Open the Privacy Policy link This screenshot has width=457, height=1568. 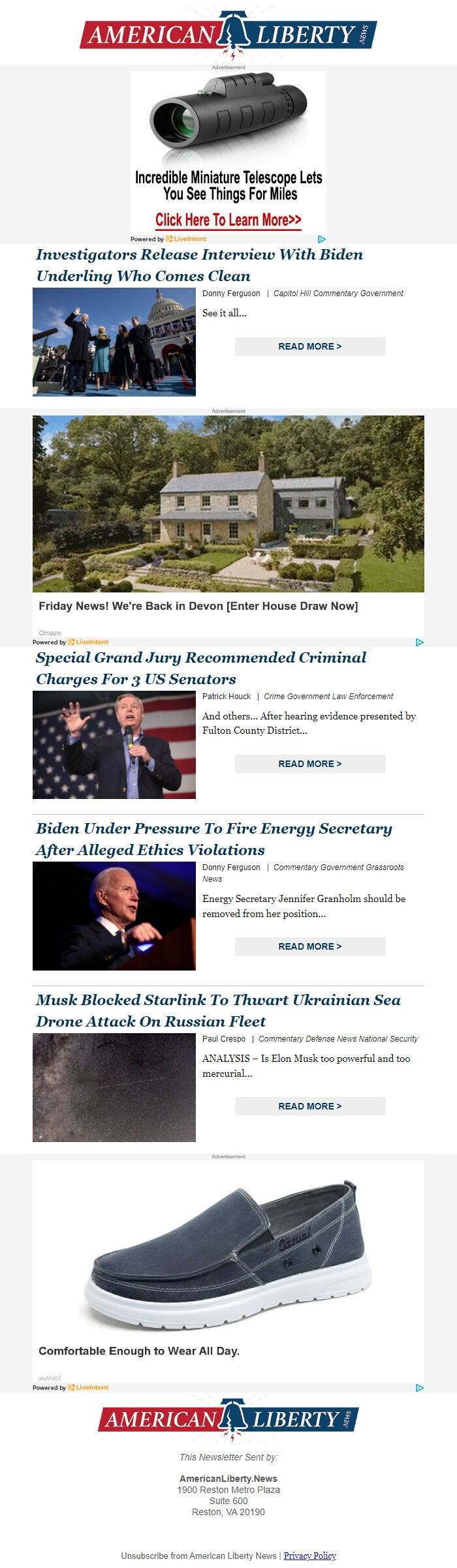tap(309, 1556)
